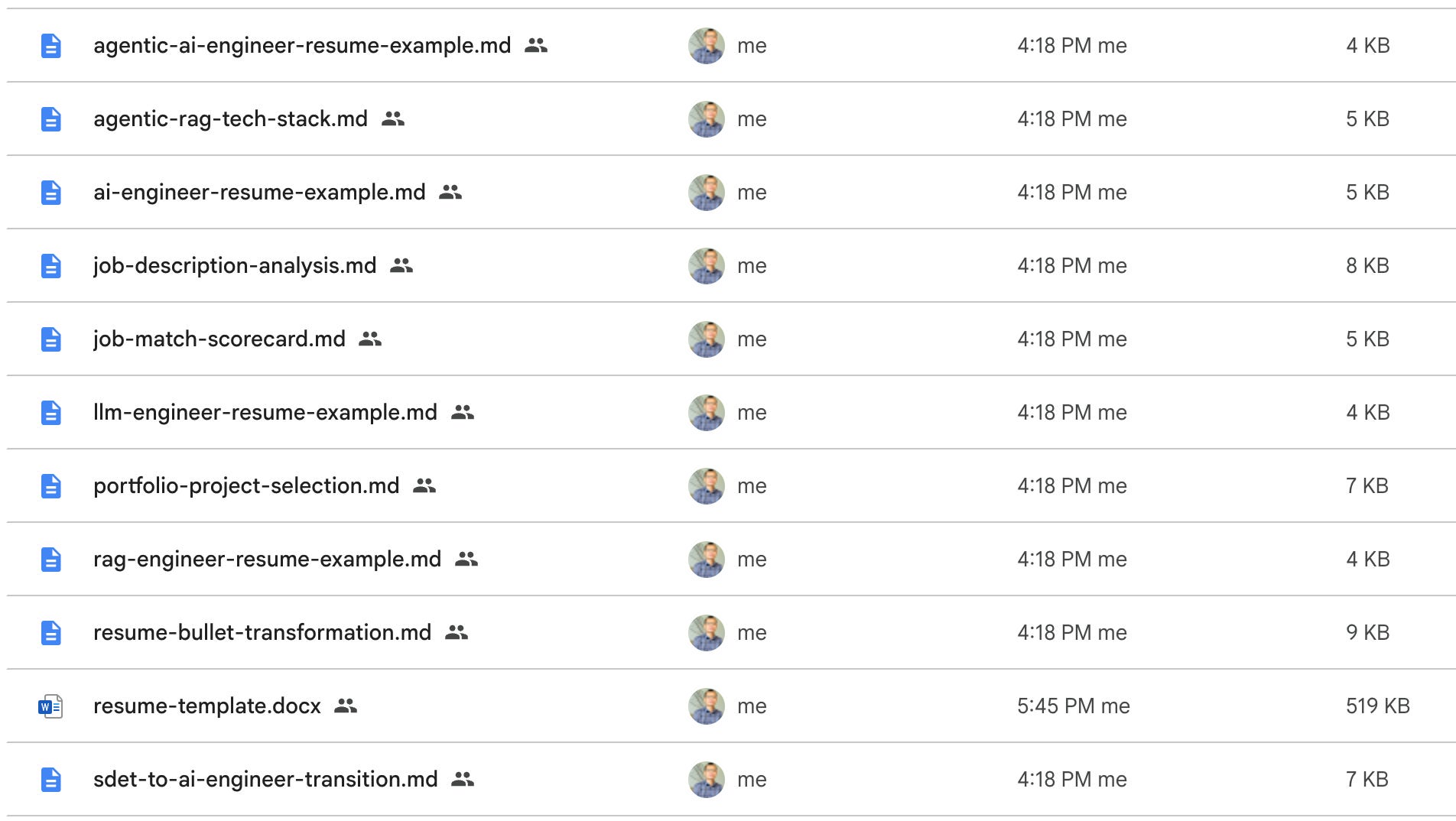Viewport: 1456px width, 821px height.
Task: Open ai-engineer-resume-example.md
Action: click(259, 193)
